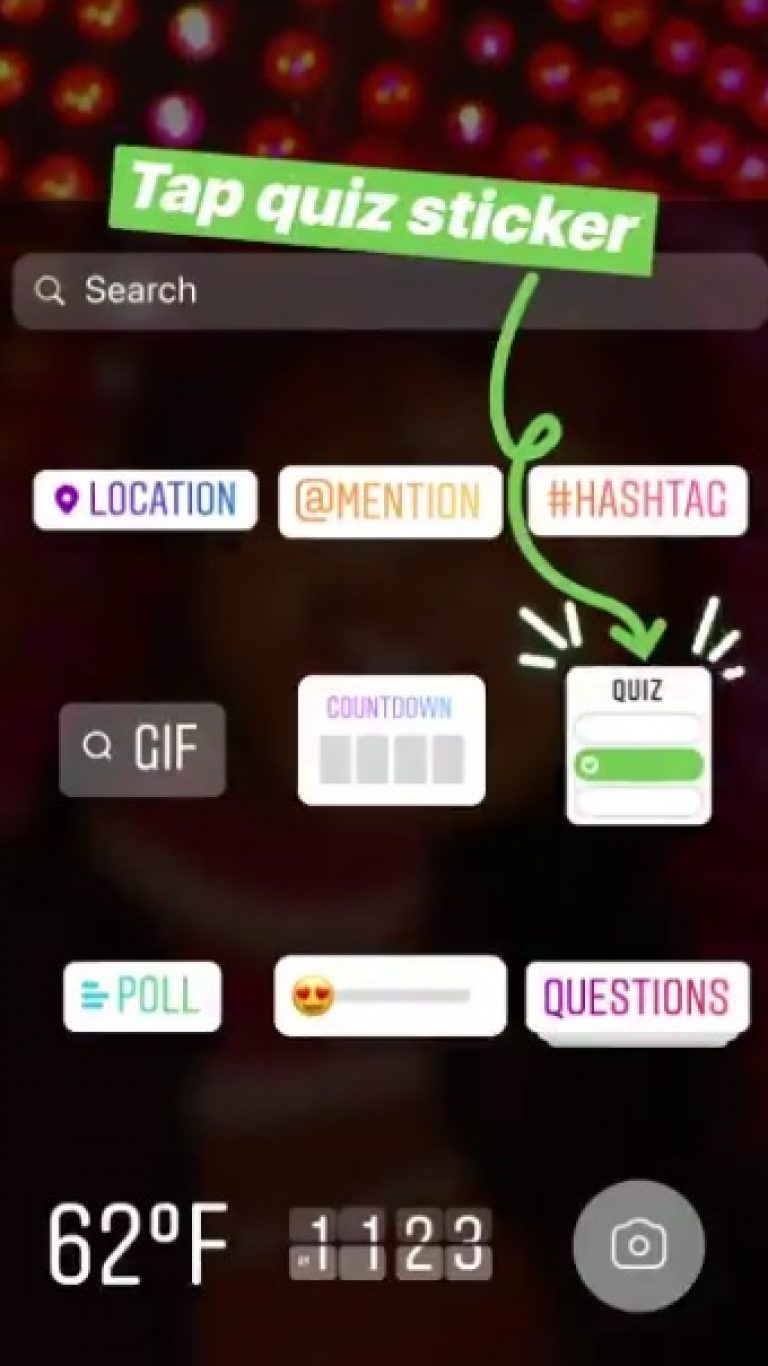768x1366 pixels.
Task: Add the flip clock time sticker
Action: click(x=391, y=1245)
